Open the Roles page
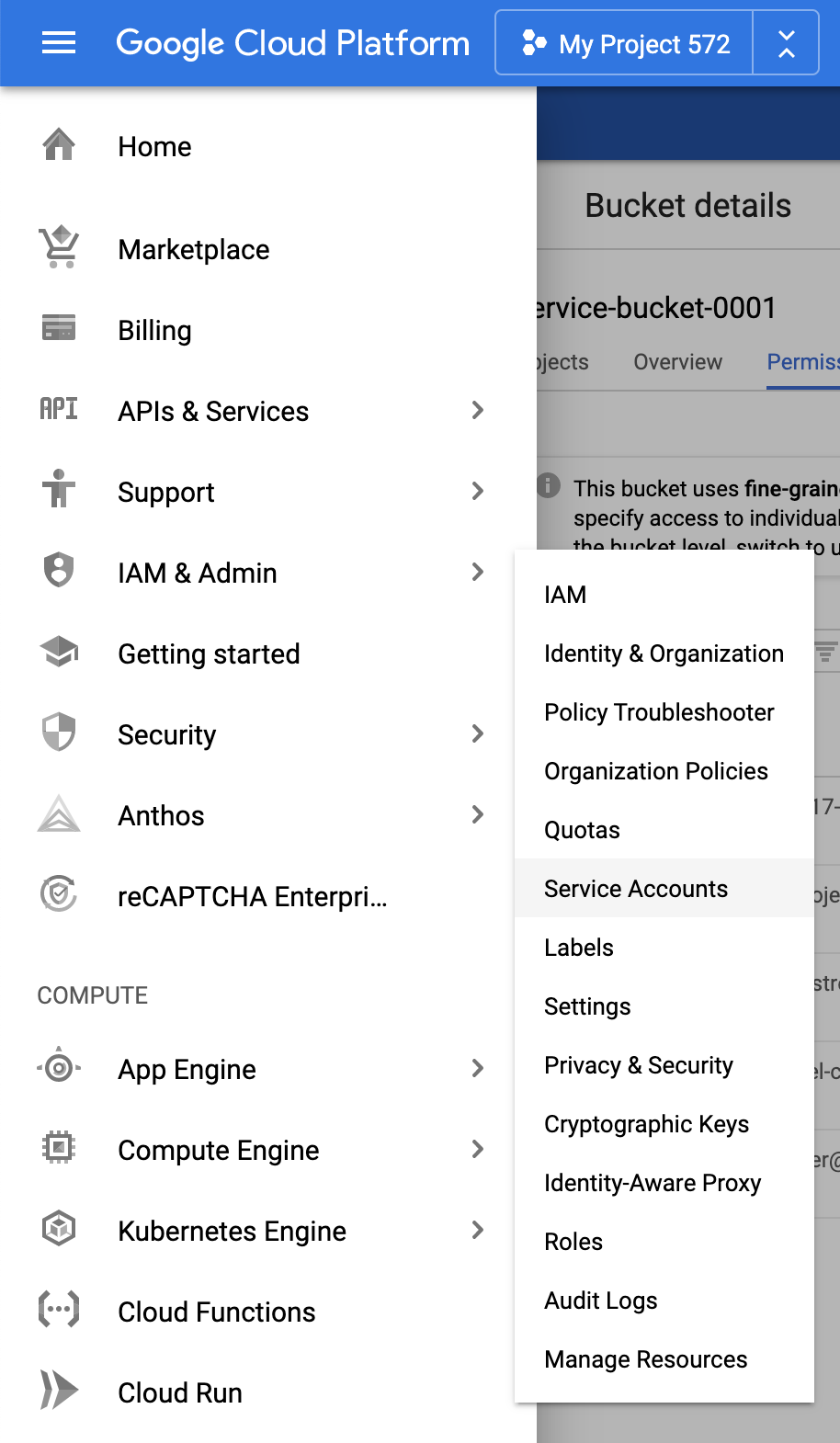Viewport: 840px width, 1443px height. coord(573,1242)
